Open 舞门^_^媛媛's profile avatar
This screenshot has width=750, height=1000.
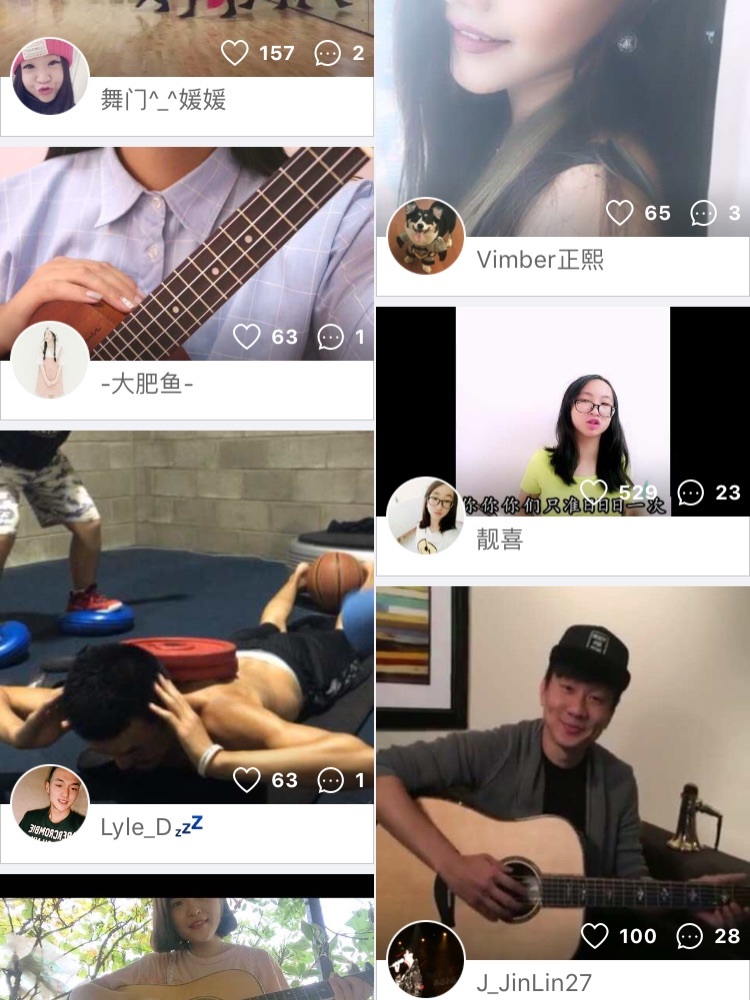pos(50,77)
